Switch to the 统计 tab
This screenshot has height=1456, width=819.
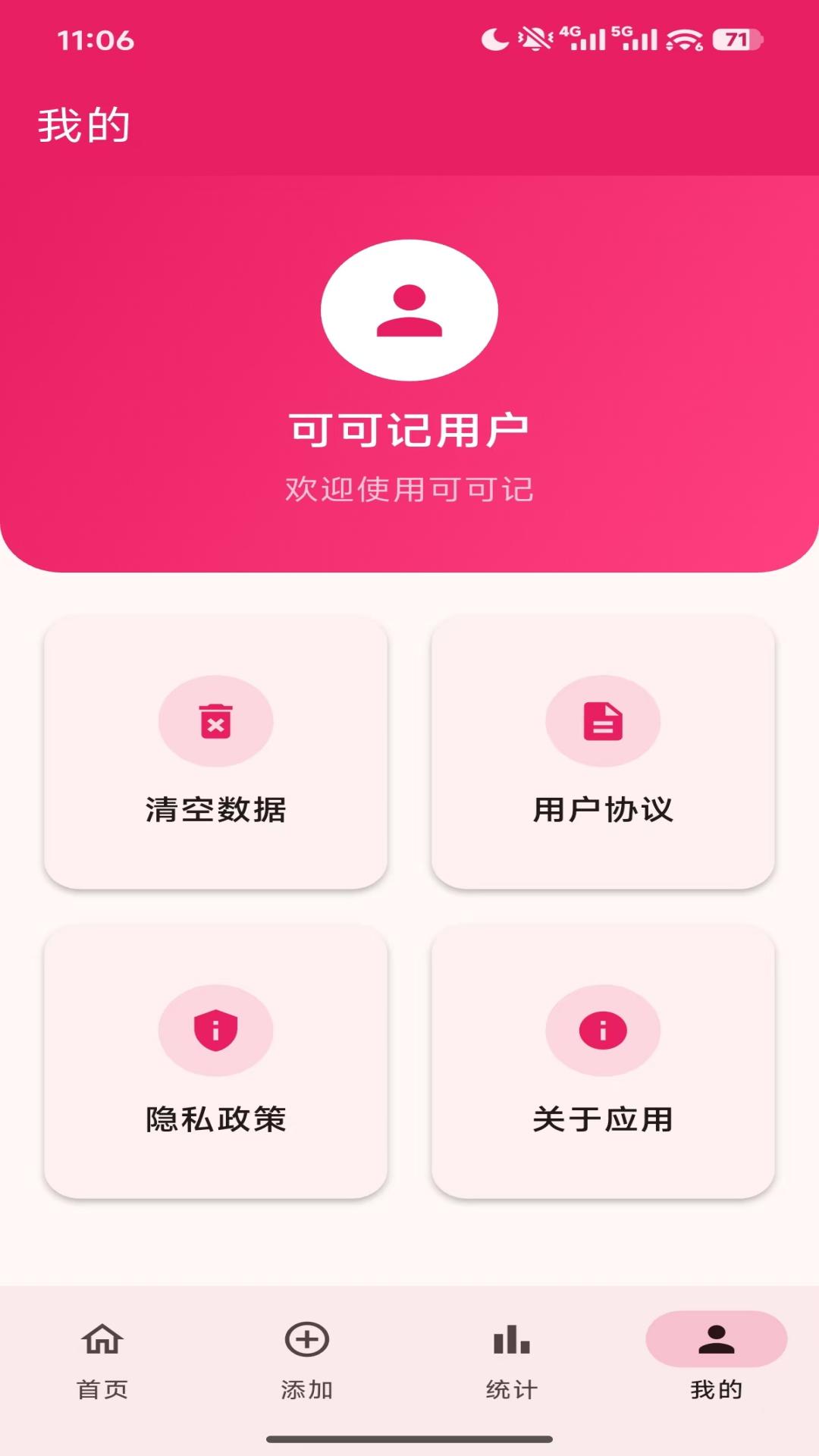512,1357
